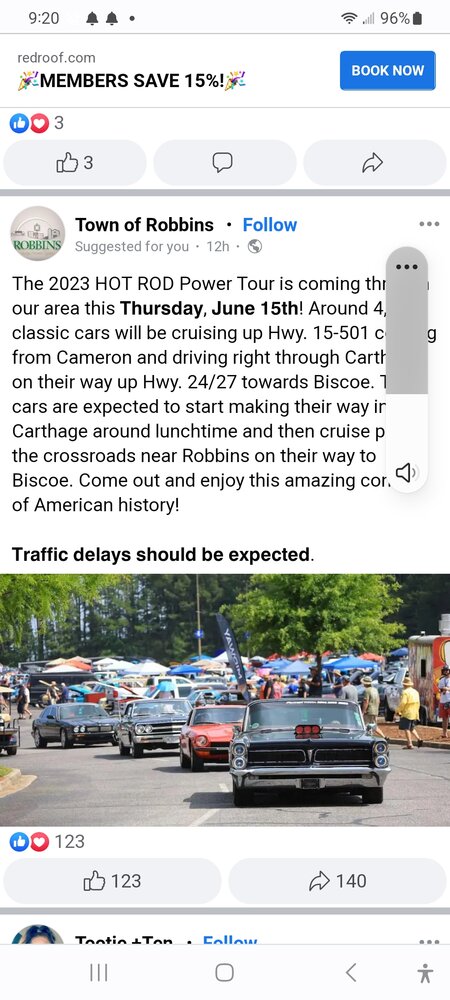View reactions on the Robbins post
The width and height of the screenshot is (450, 1000).
tap(47, 842)
